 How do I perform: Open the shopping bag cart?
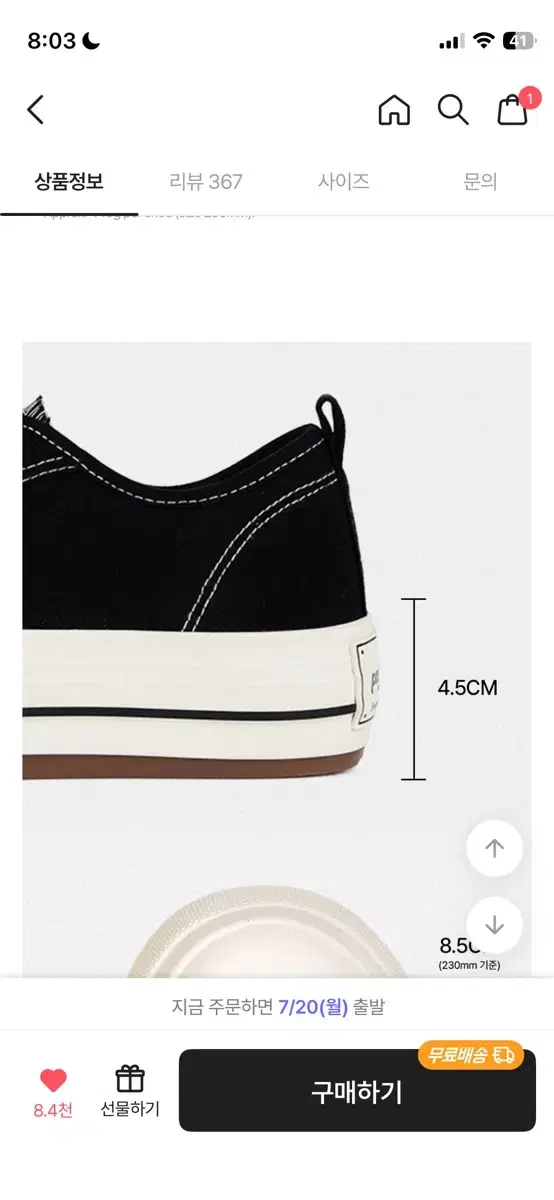click(514, 108)
